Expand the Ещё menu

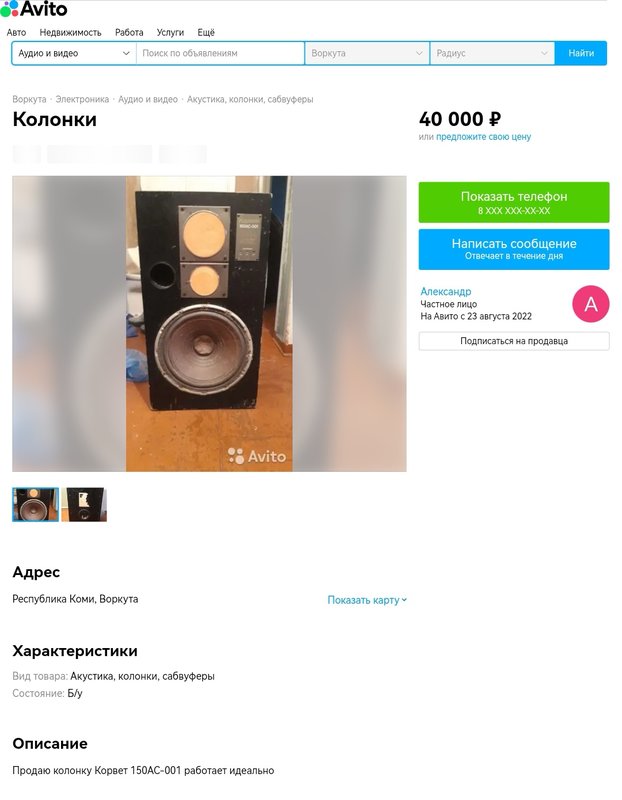pyautogui.click(x=206, y=33)
